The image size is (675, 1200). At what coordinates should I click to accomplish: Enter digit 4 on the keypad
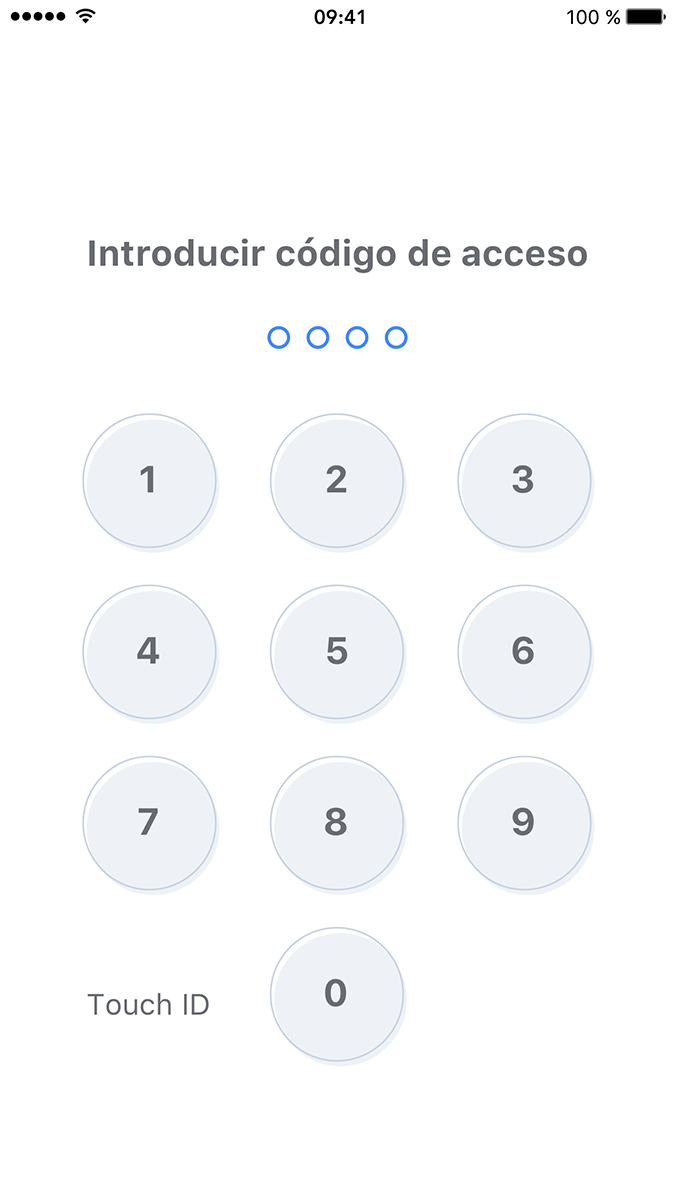coord(149,652)
